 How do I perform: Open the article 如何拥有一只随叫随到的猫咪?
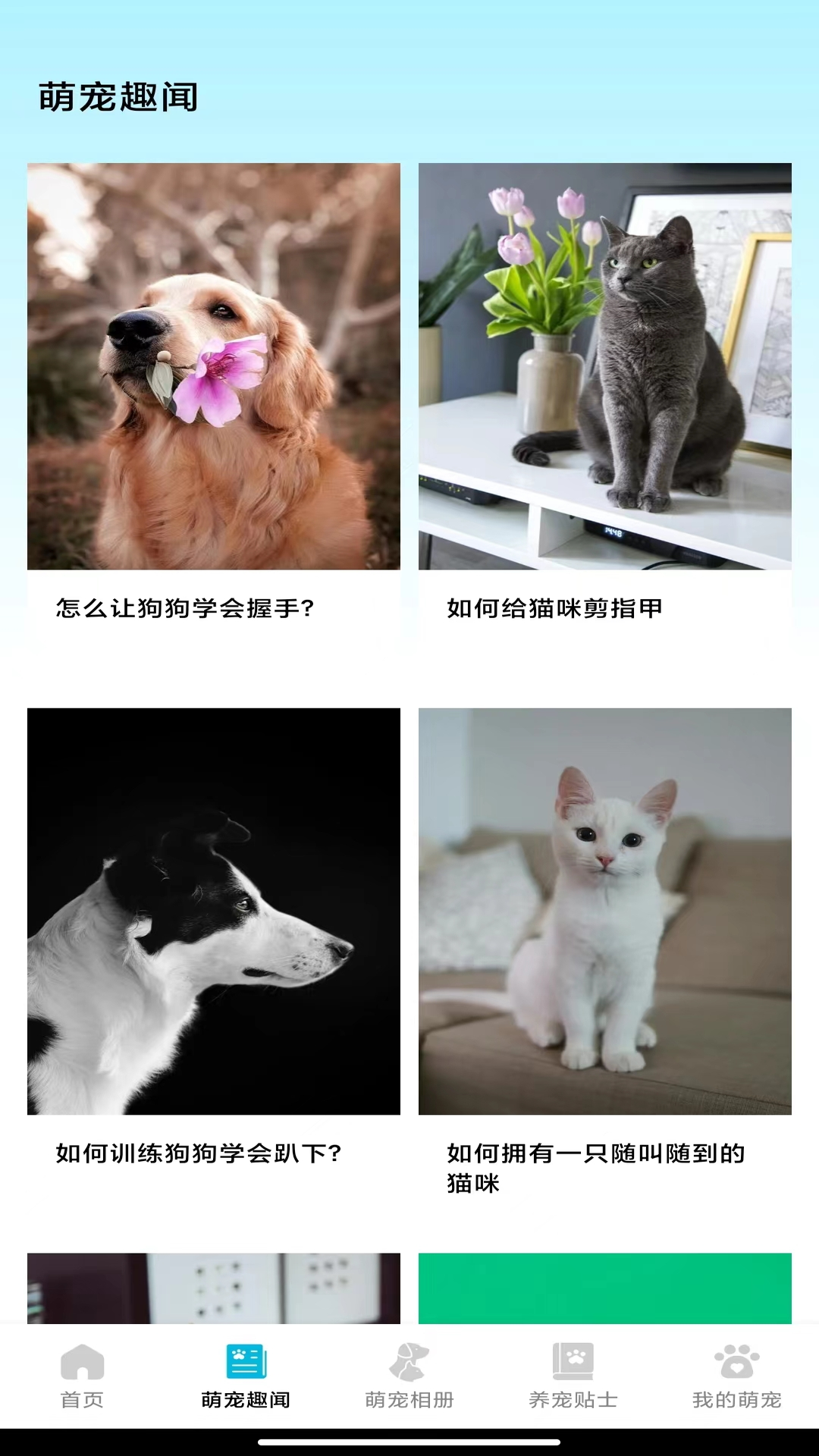pos(604,948)
